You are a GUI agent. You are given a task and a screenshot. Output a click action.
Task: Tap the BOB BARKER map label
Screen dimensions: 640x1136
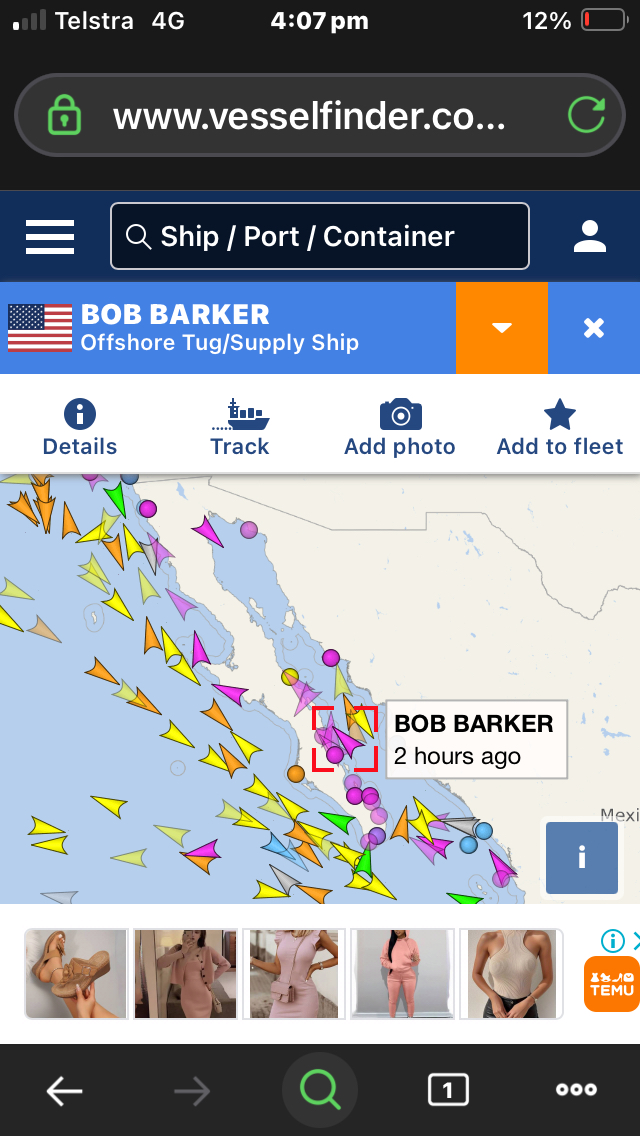tap(474, 739)
